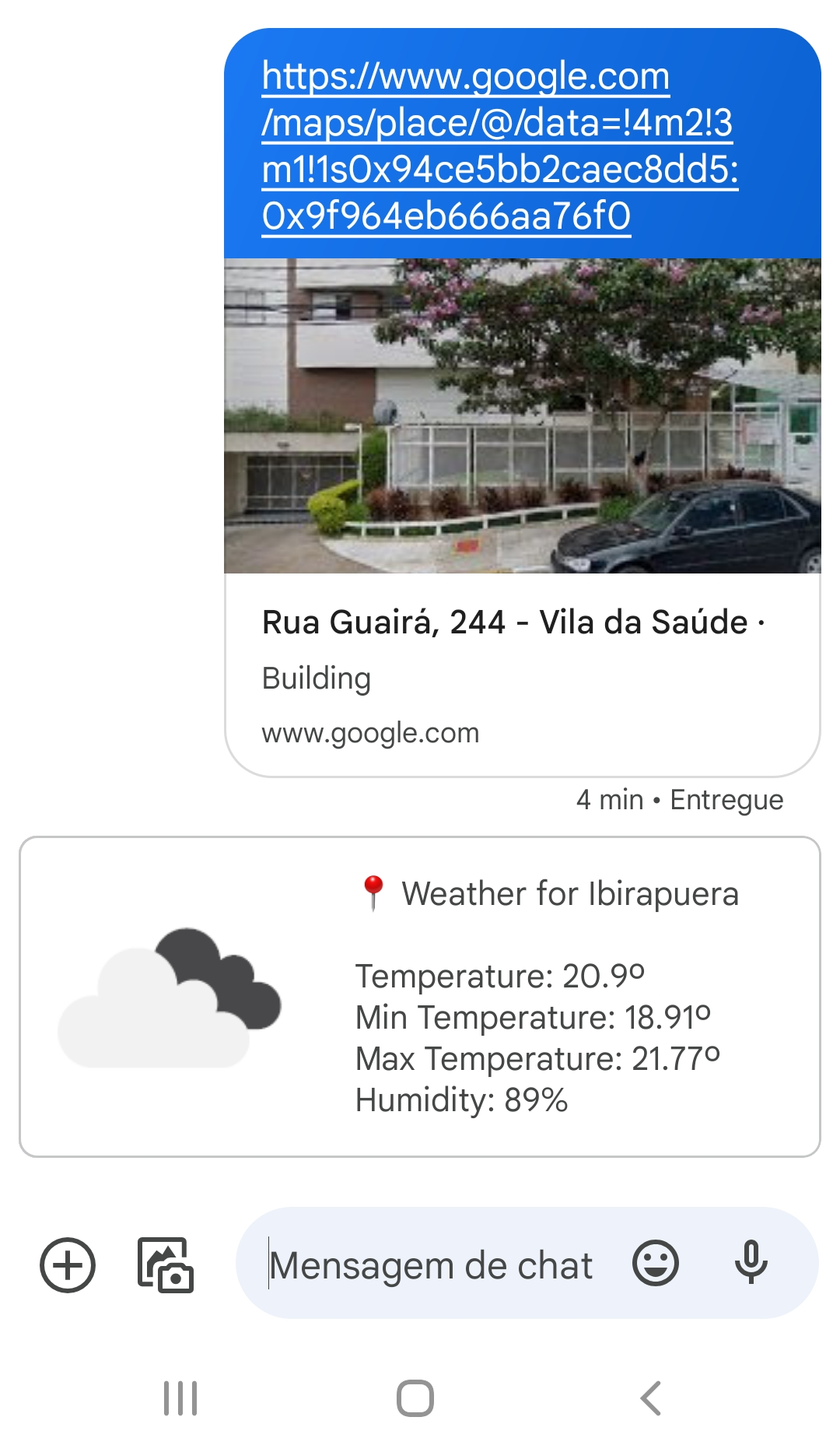Screen dimensions: 840x1452
Task: Tap the 'Building' label on preview card
Action: pyautogui.click(x=317, y=678)
